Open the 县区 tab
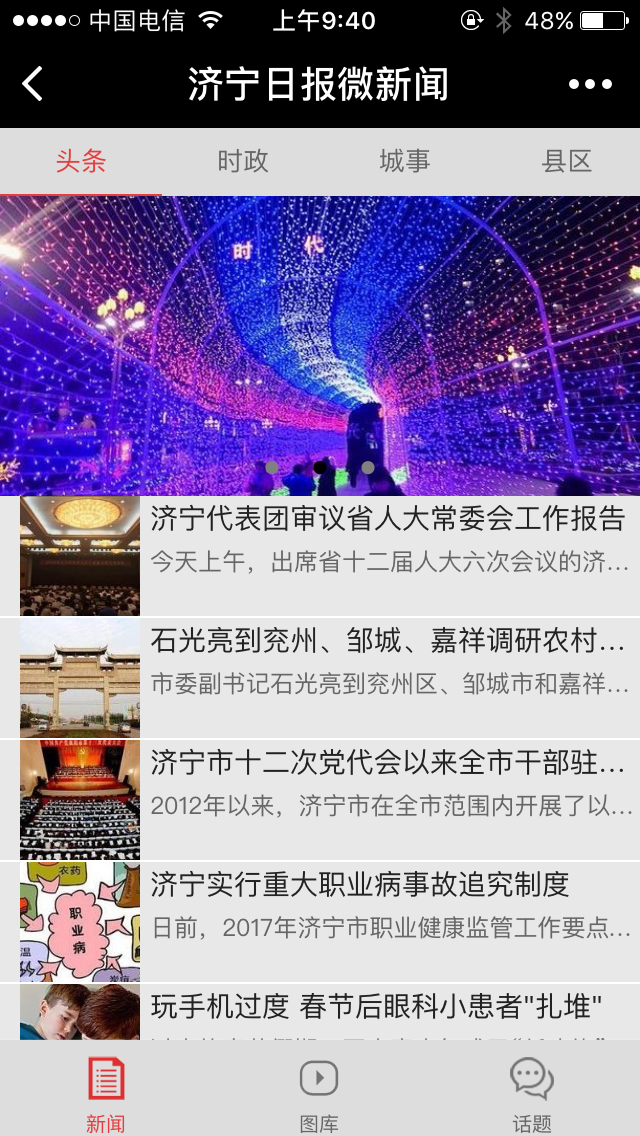 coord(566,161)
